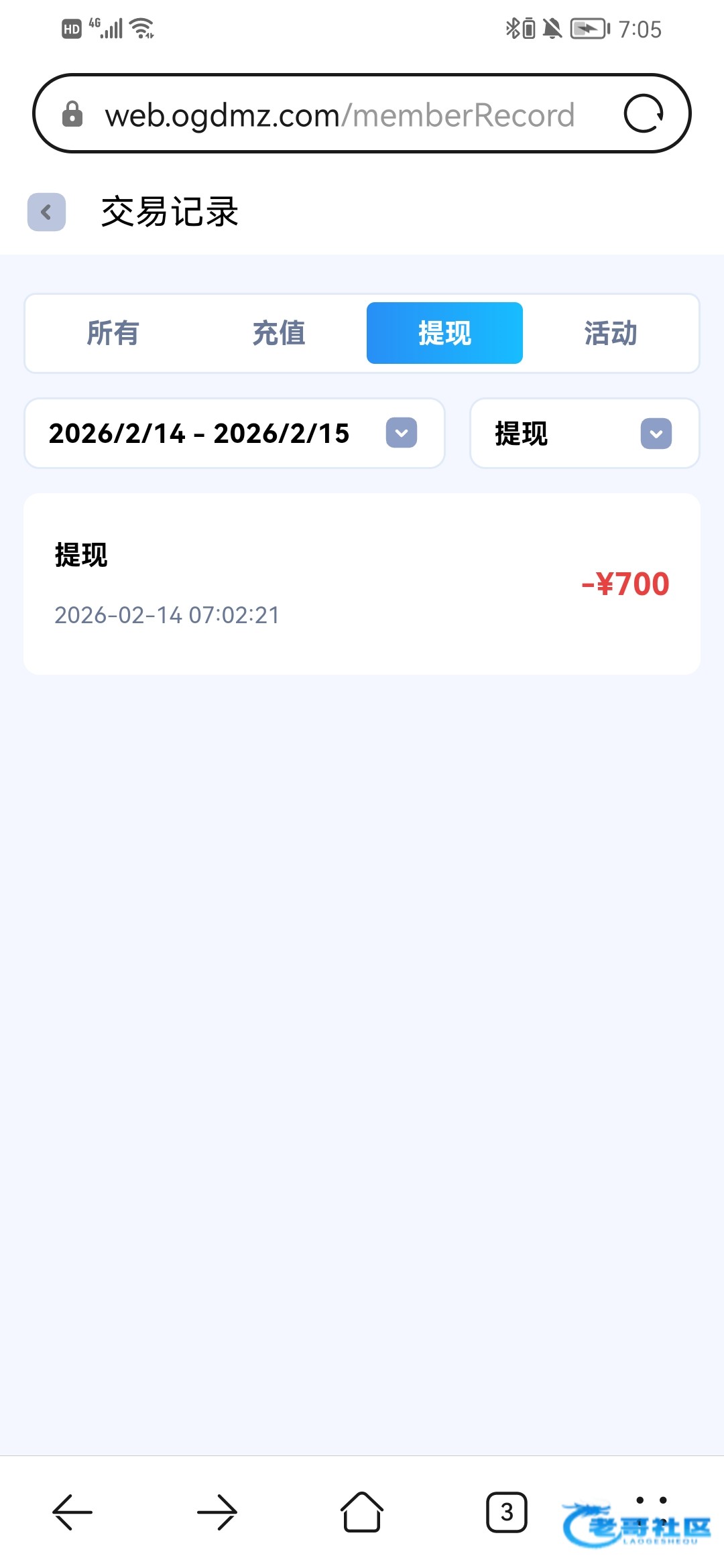Open the -¥700 提现 transaction record
The image size is (724, 1568).
click(x=362, y=584)
